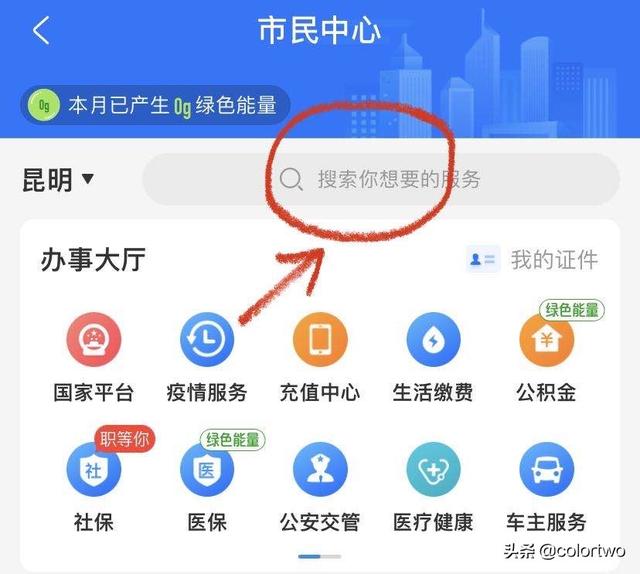This screenshot has width=640, height=574.
Task: Open 我的证件
Action: point(533,260)
